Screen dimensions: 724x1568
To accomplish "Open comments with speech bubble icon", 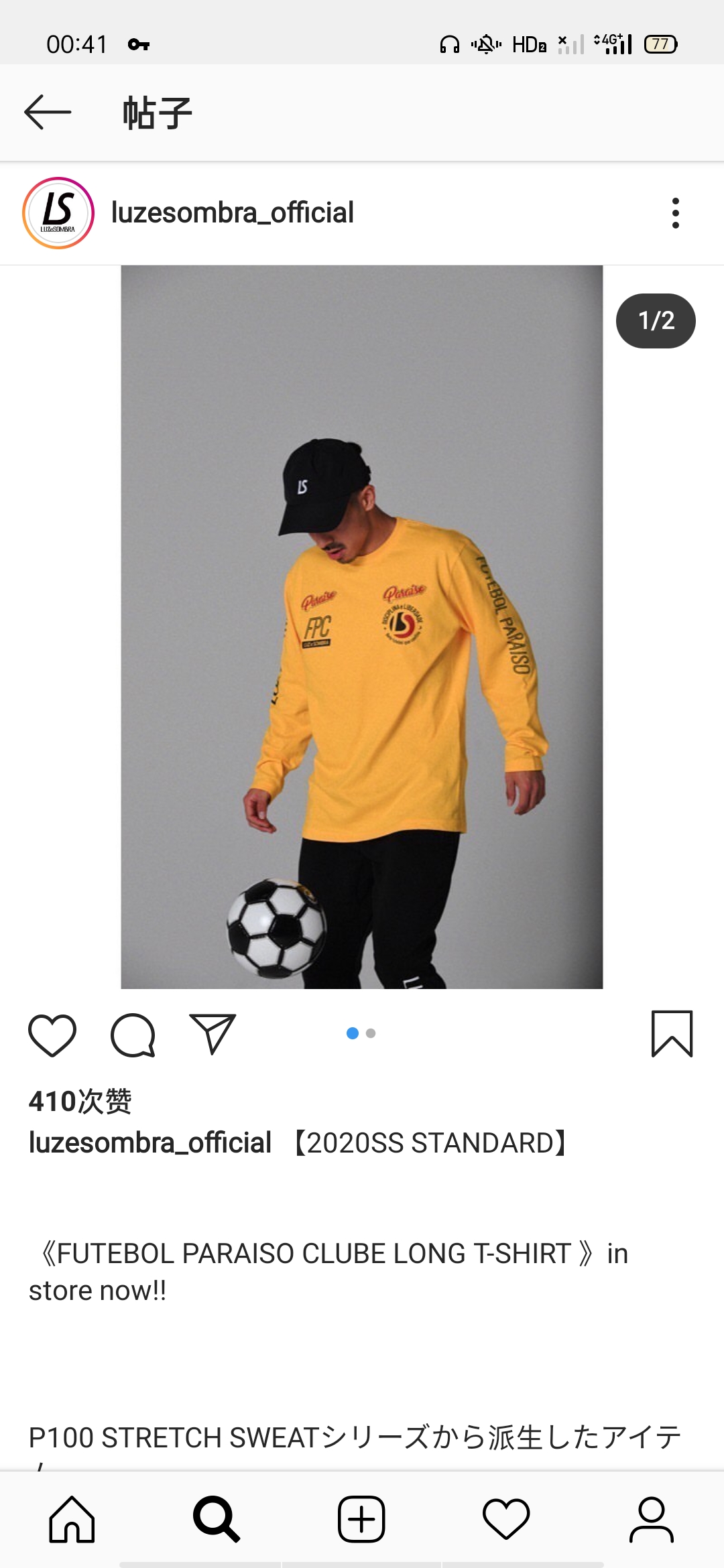I will click(x=133, y=1035).
